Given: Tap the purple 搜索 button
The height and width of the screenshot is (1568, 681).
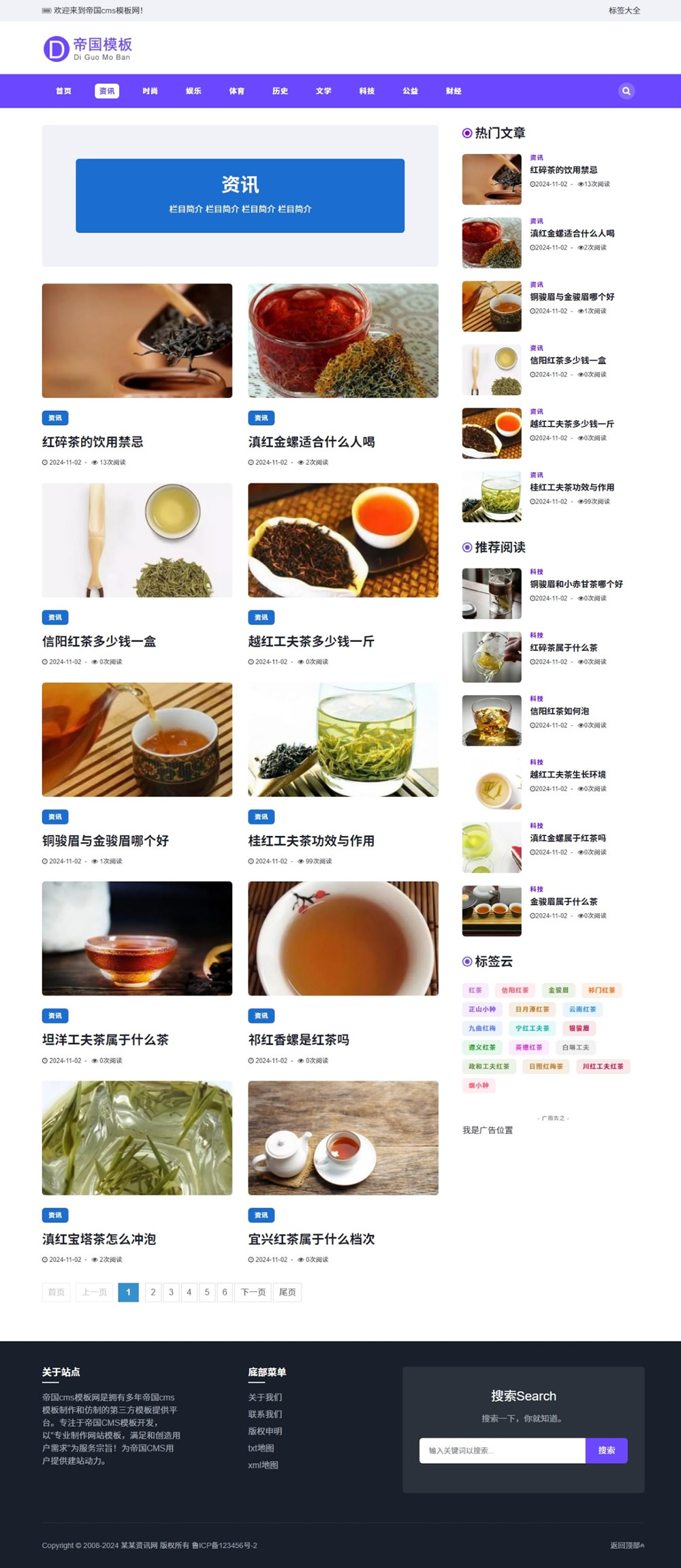Looking at the screenshot, I should tap(606, 1450).
